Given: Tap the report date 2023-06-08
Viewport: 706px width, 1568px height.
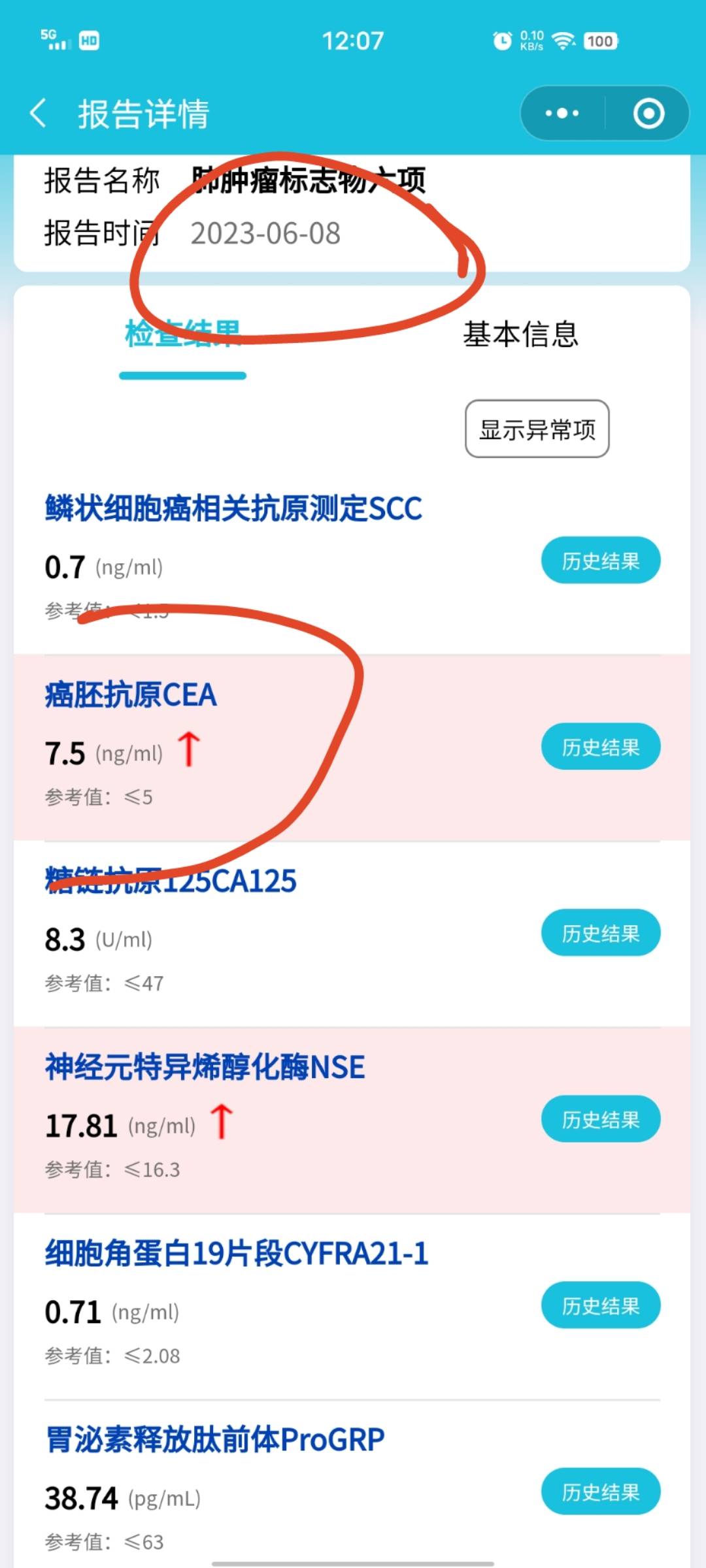Looking at the screenshot, I should coord(263,232).
